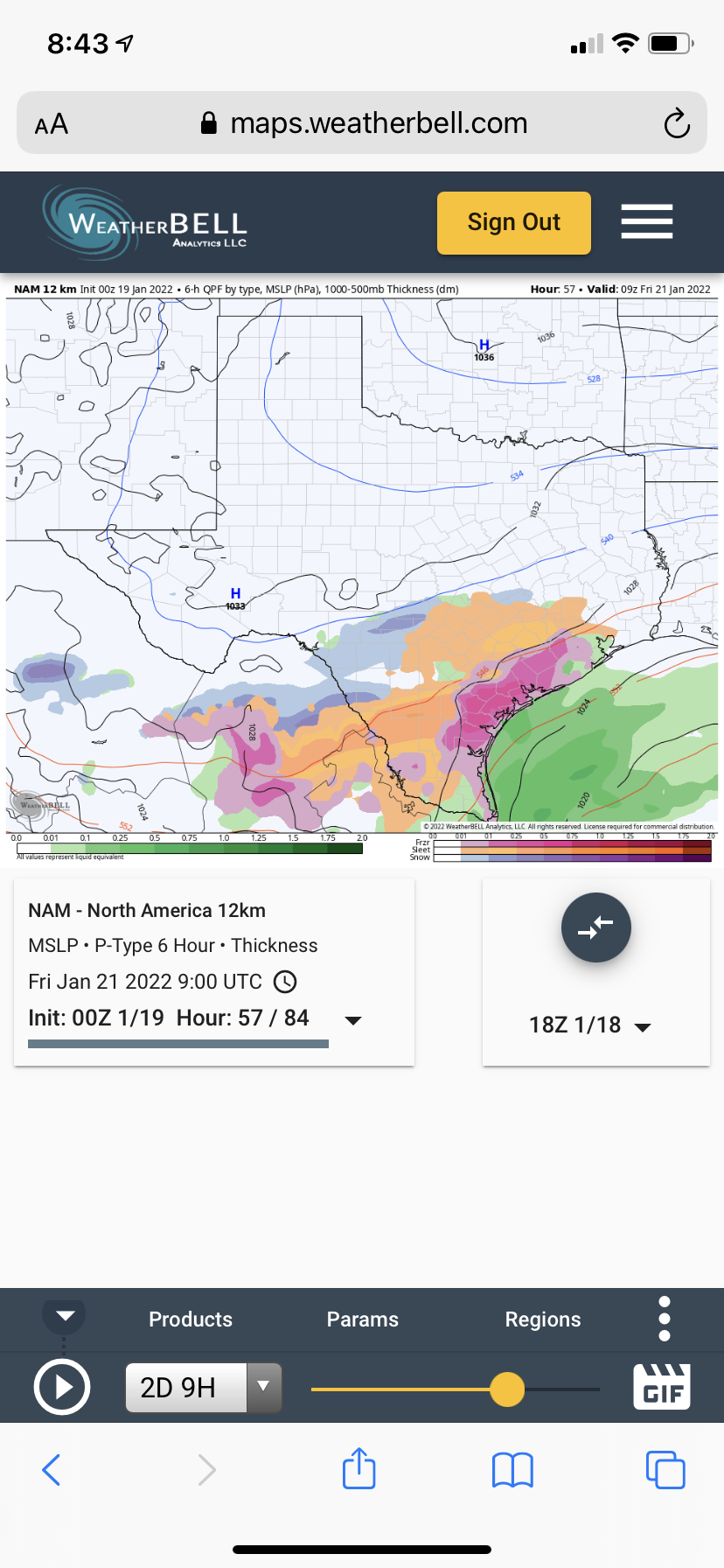Screen dimensions: 724x1568
Task: Open the Regions menu
Action: (x=542, y=1319)
